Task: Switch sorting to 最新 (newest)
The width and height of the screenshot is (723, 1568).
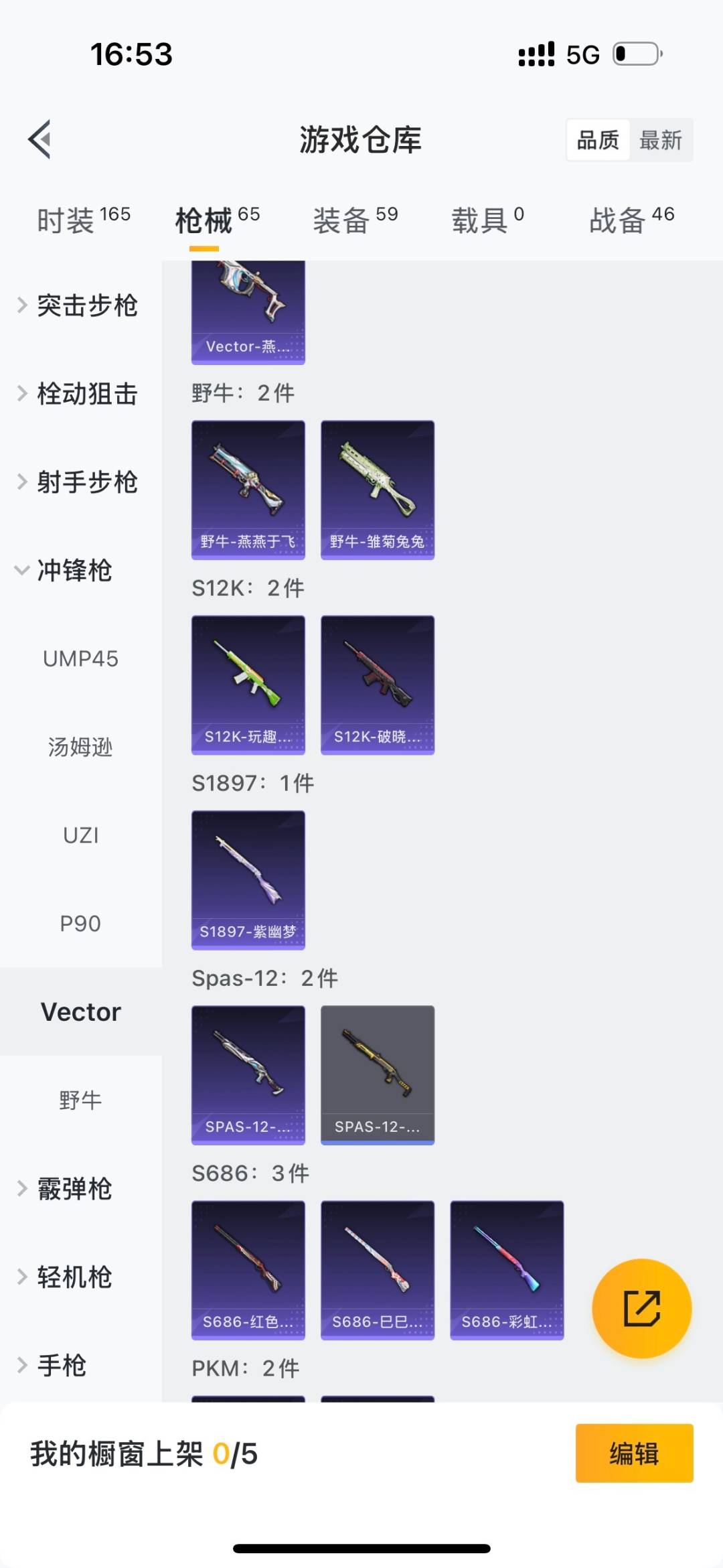Action: pos(661,139)
